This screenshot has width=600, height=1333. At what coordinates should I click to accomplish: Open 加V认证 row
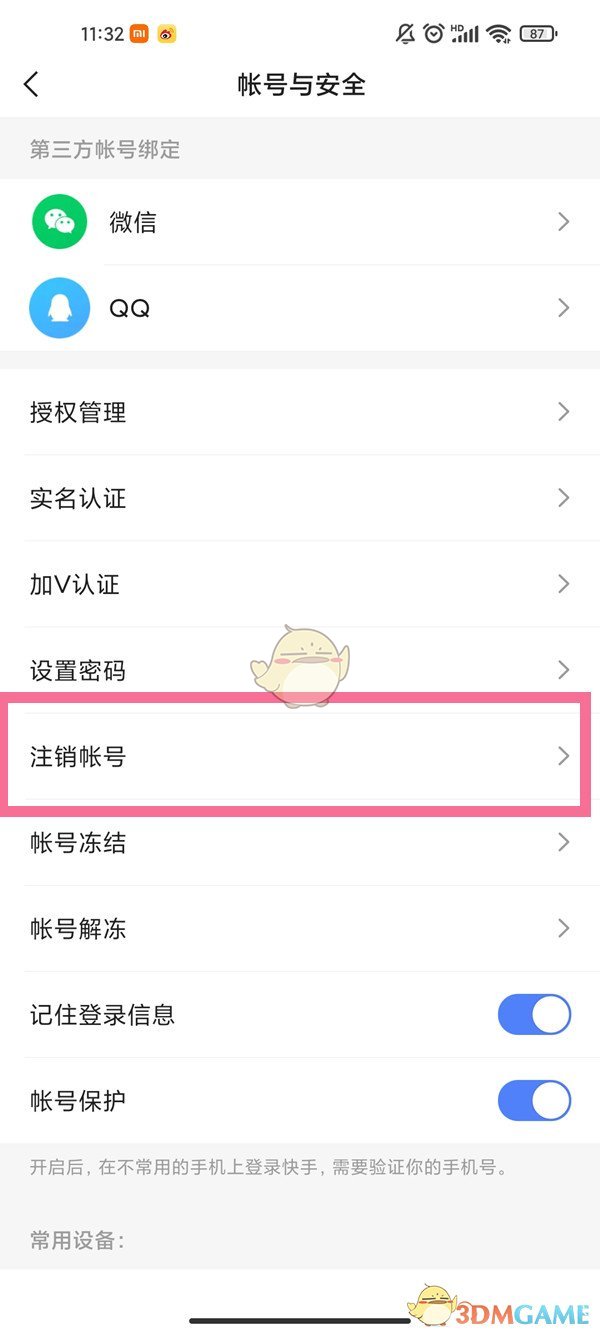(300, 584)
